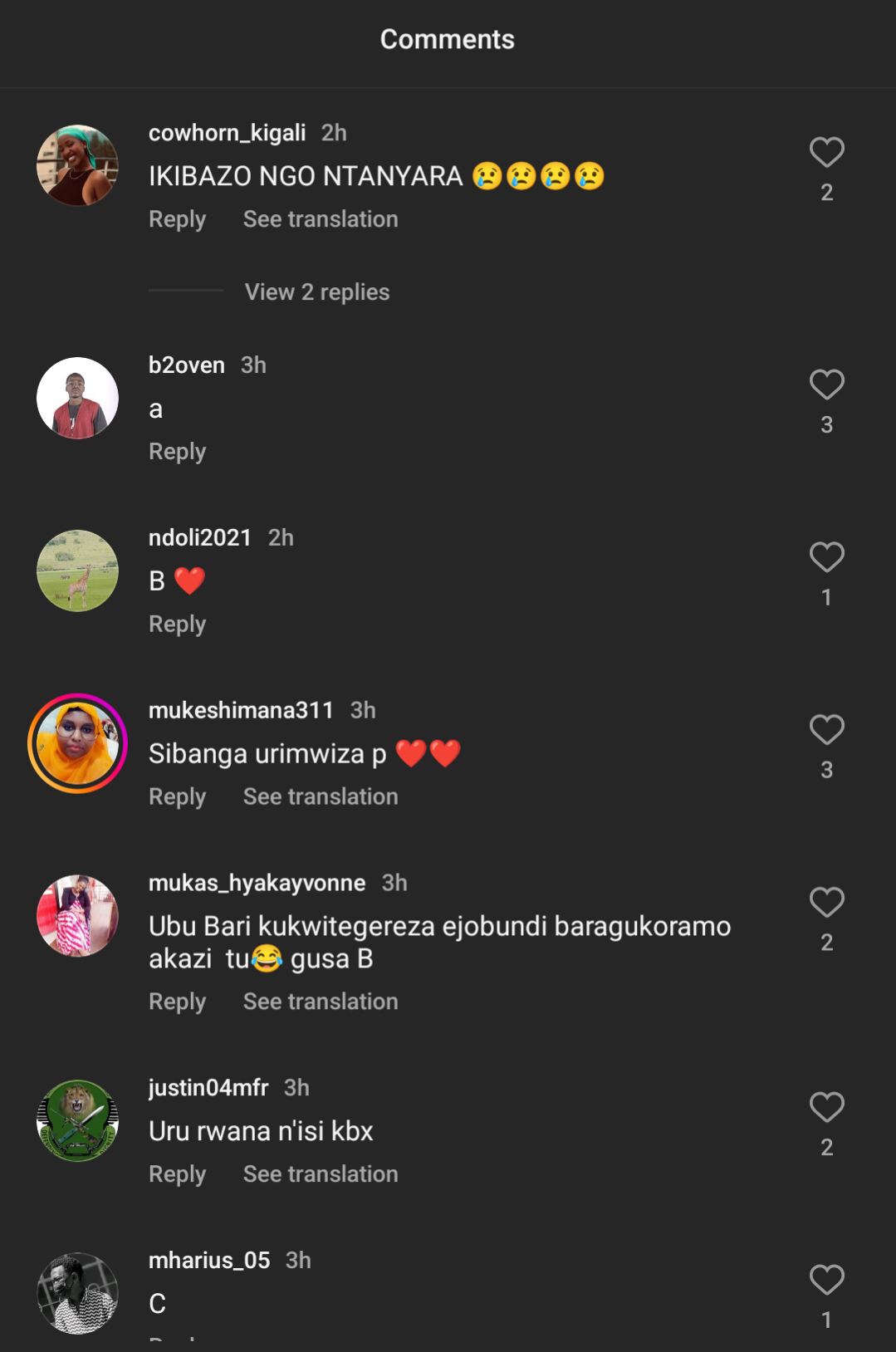Image resolution: width=896 pixels, height=1352 pixels.
Task: View mukeshimana311's story from avatar
Action: tap(77, 743)
